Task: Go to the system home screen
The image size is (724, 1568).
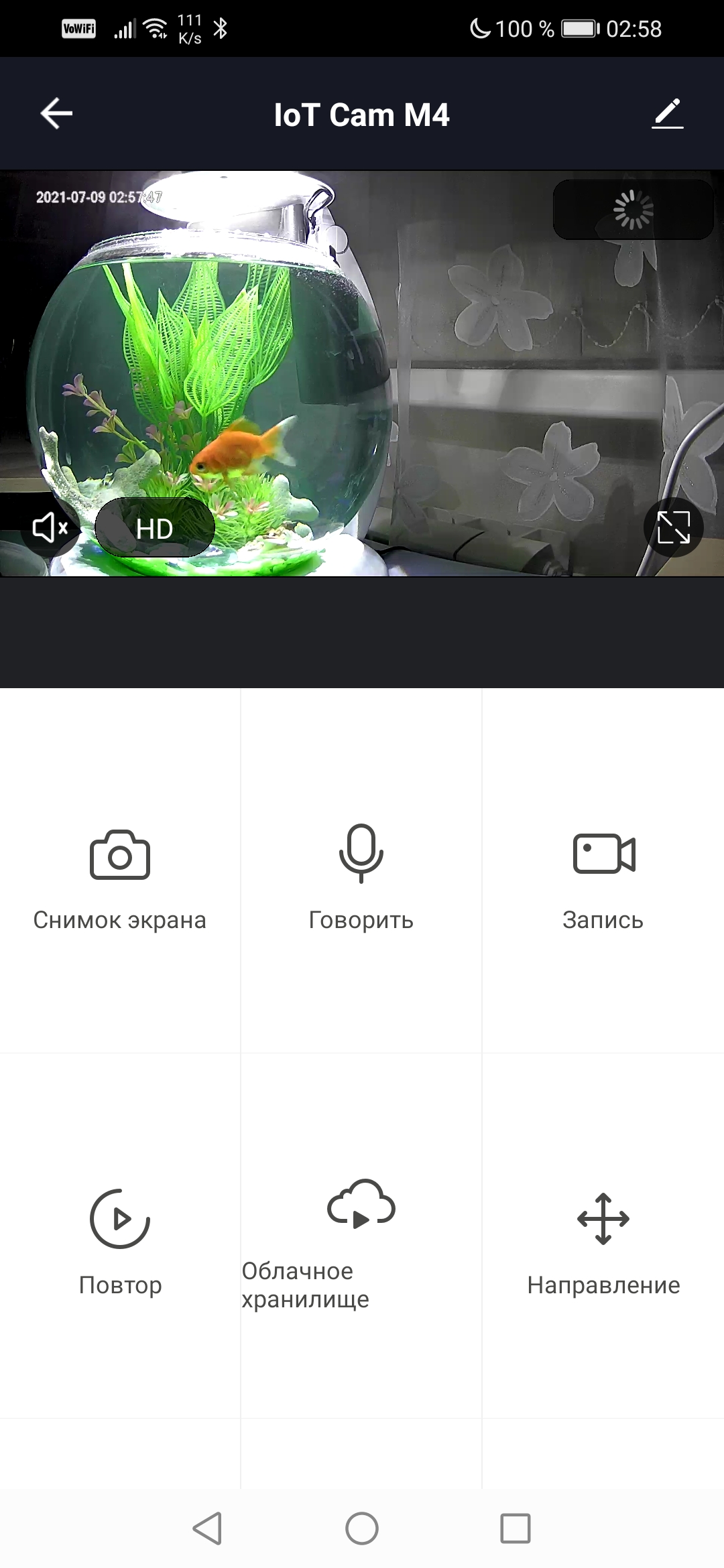Action: click(362, 1528)
